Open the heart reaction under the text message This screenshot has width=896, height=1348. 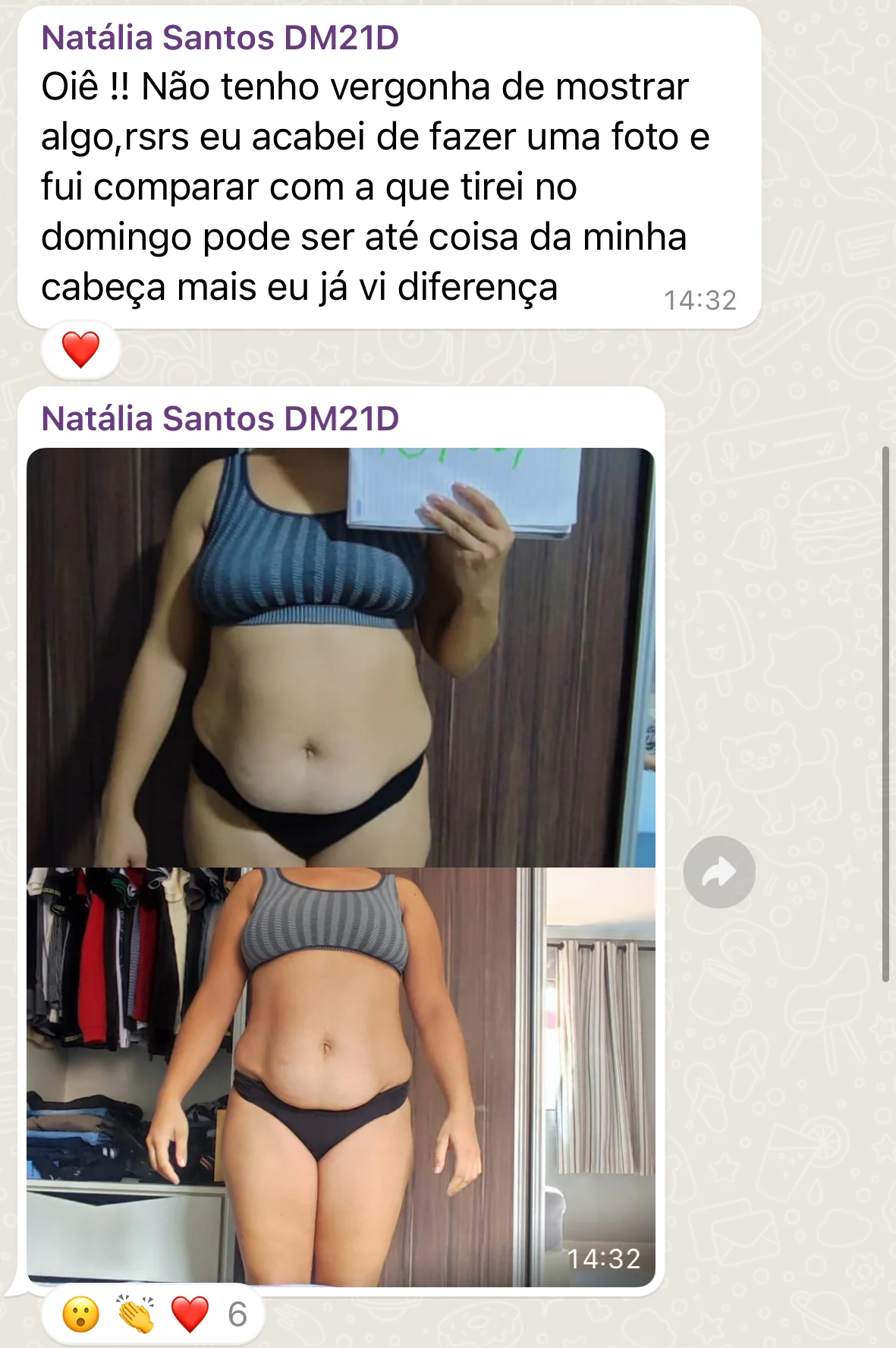[x=81, y=350]
